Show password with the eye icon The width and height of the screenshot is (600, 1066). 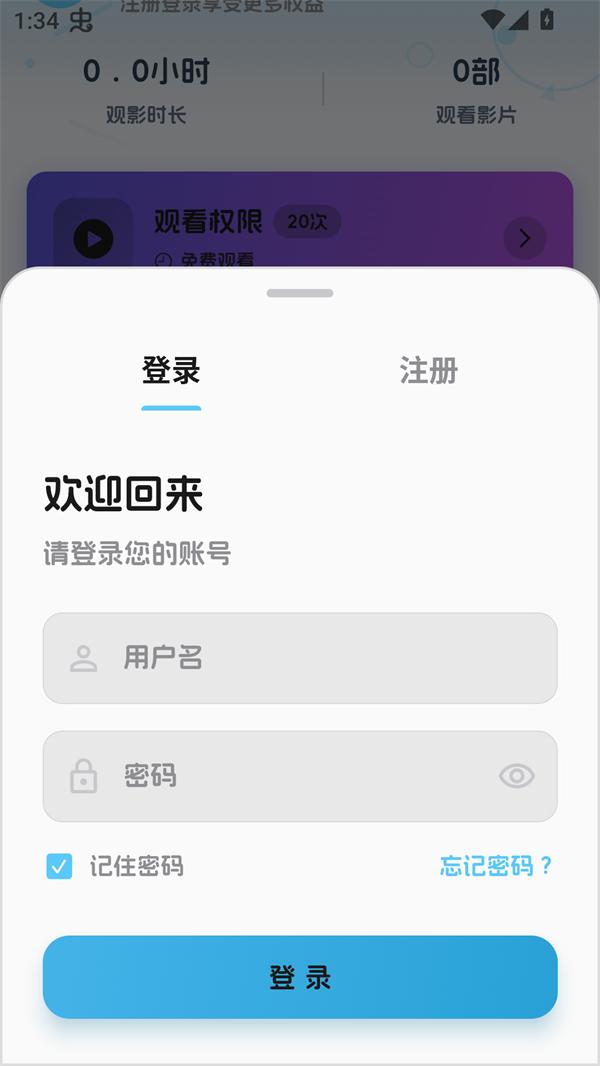pyautogui.click(x=516, y=776)
